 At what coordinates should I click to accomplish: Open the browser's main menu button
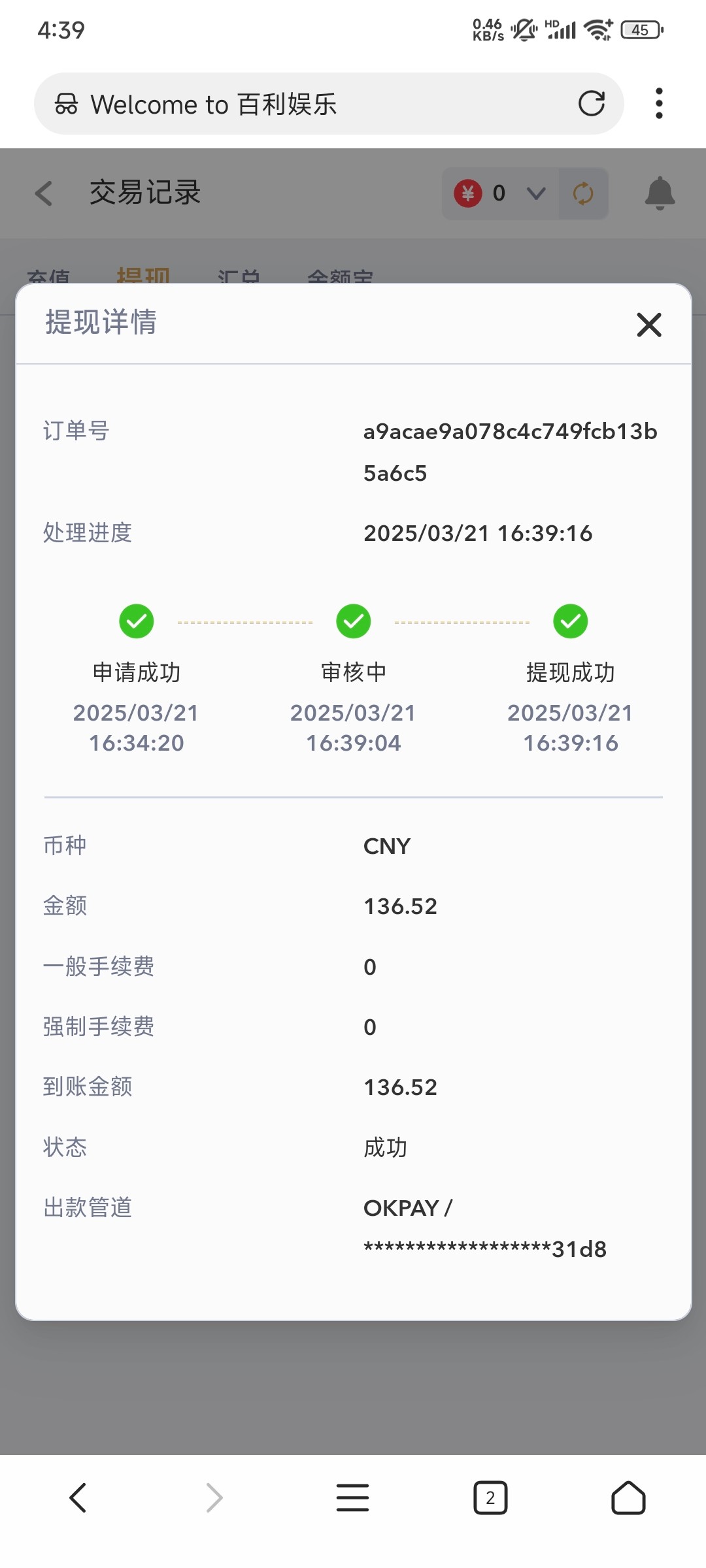point(352,1497)
